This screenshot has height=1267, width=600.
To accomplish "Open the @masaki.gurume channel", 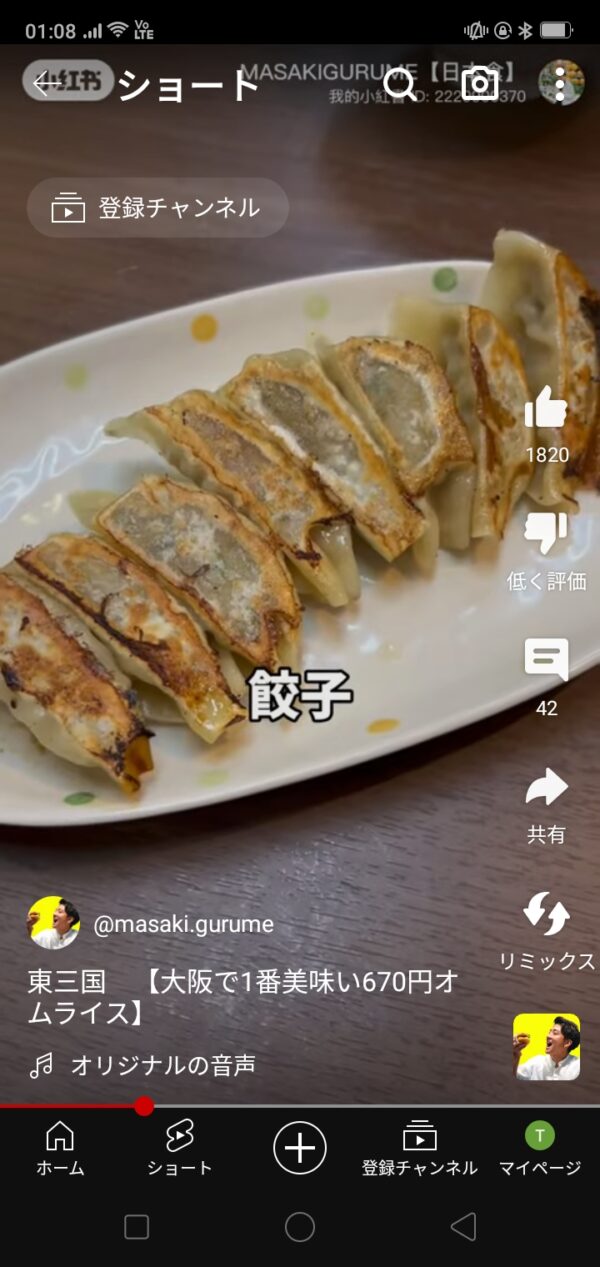I will click(183, 924).
